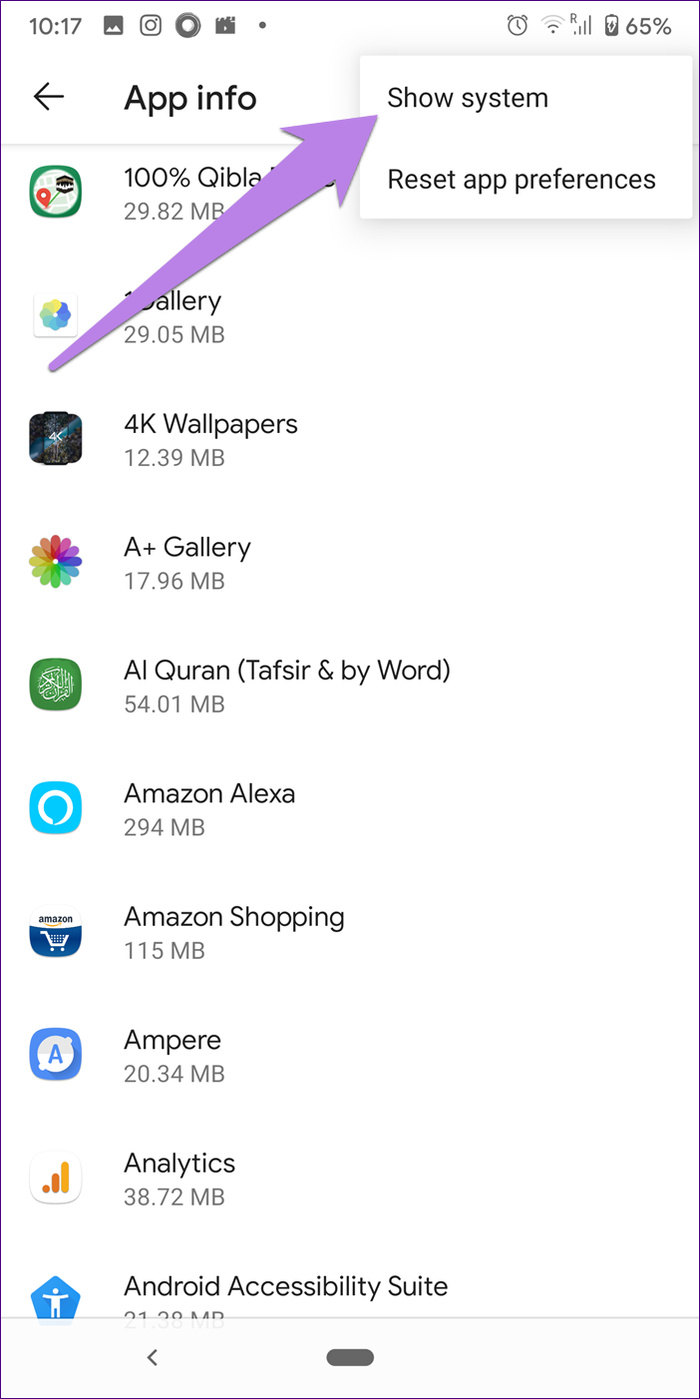Open Al Quran (Tafsir & by Word)
The width and height of the screenshot is (700, 1399).
point(350,686)
